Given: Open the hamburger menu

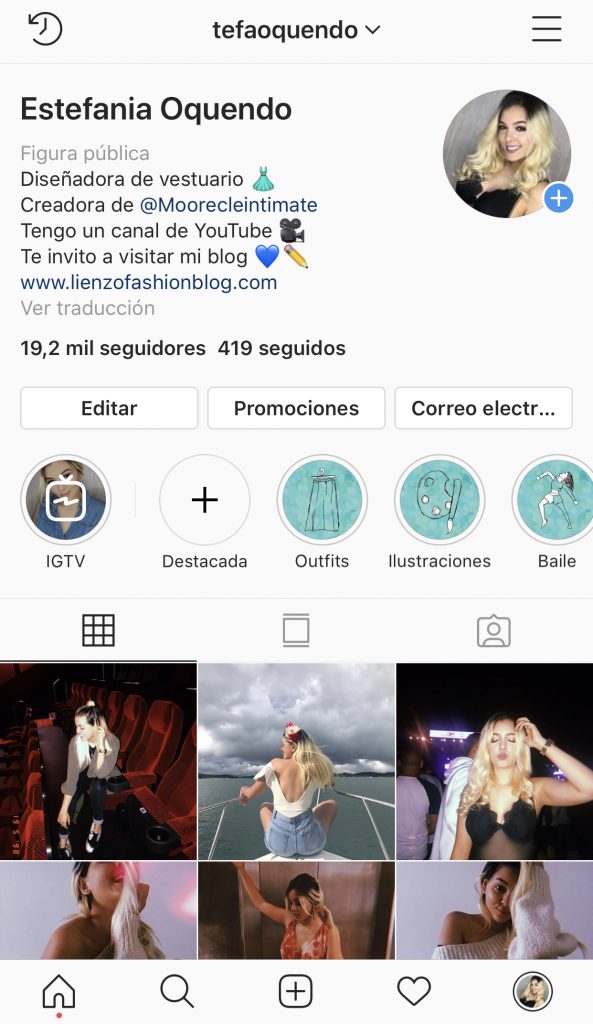Looking at the screenshot, I should pos(547,29).
